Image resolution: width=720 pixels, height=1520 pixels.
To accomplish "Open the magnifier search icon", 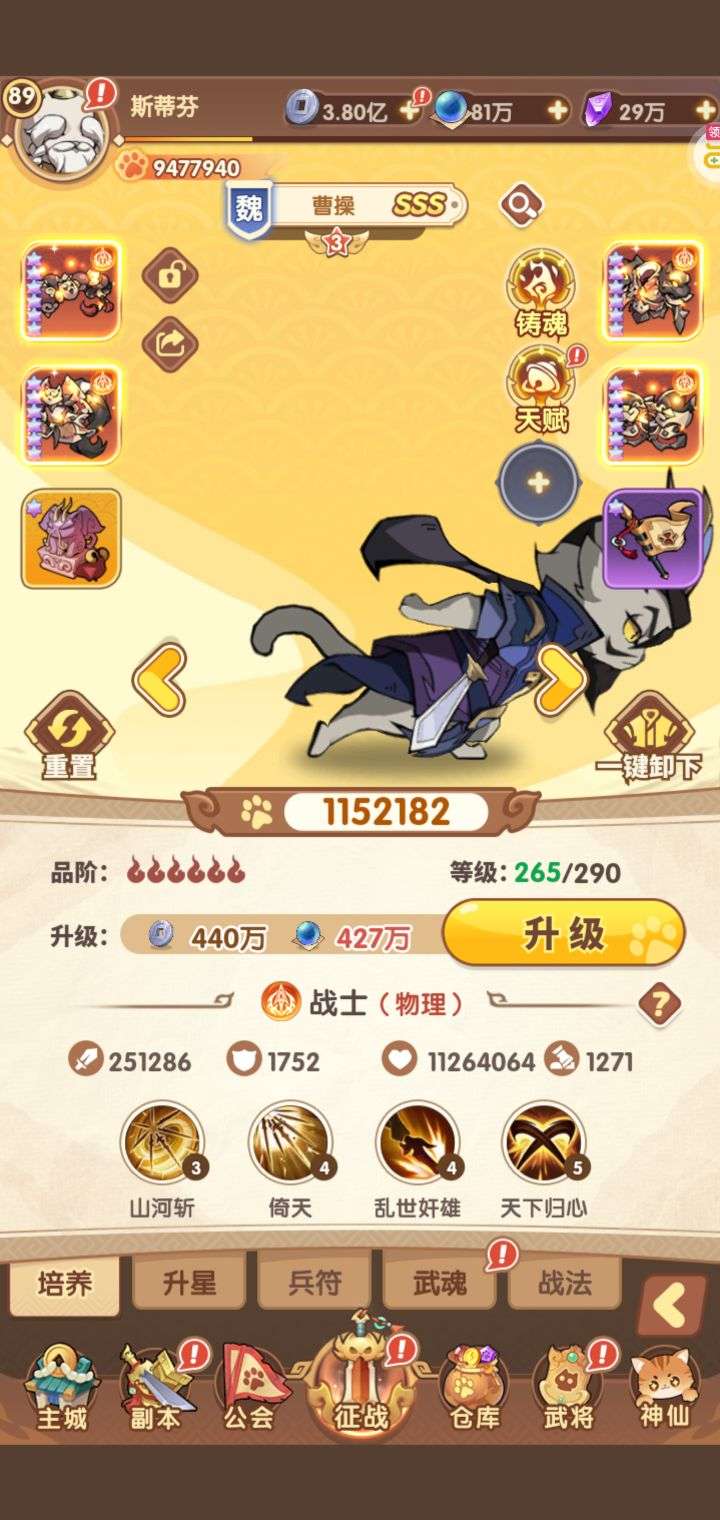I will coord(520,206).
